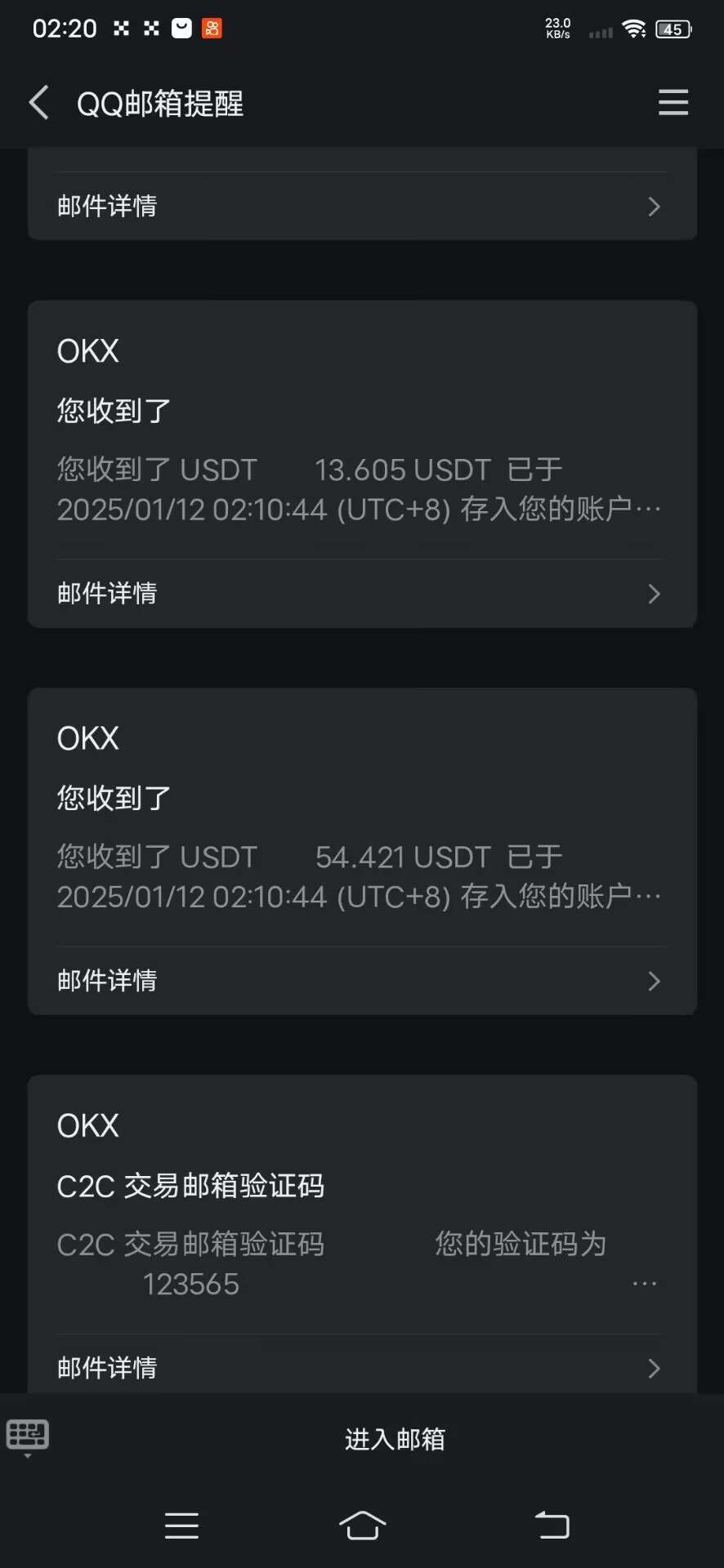Open 邮件详情 for C2C 交易邮箱验证码 email
Screen dimensions: 724x1568
tap(360, 1367)
